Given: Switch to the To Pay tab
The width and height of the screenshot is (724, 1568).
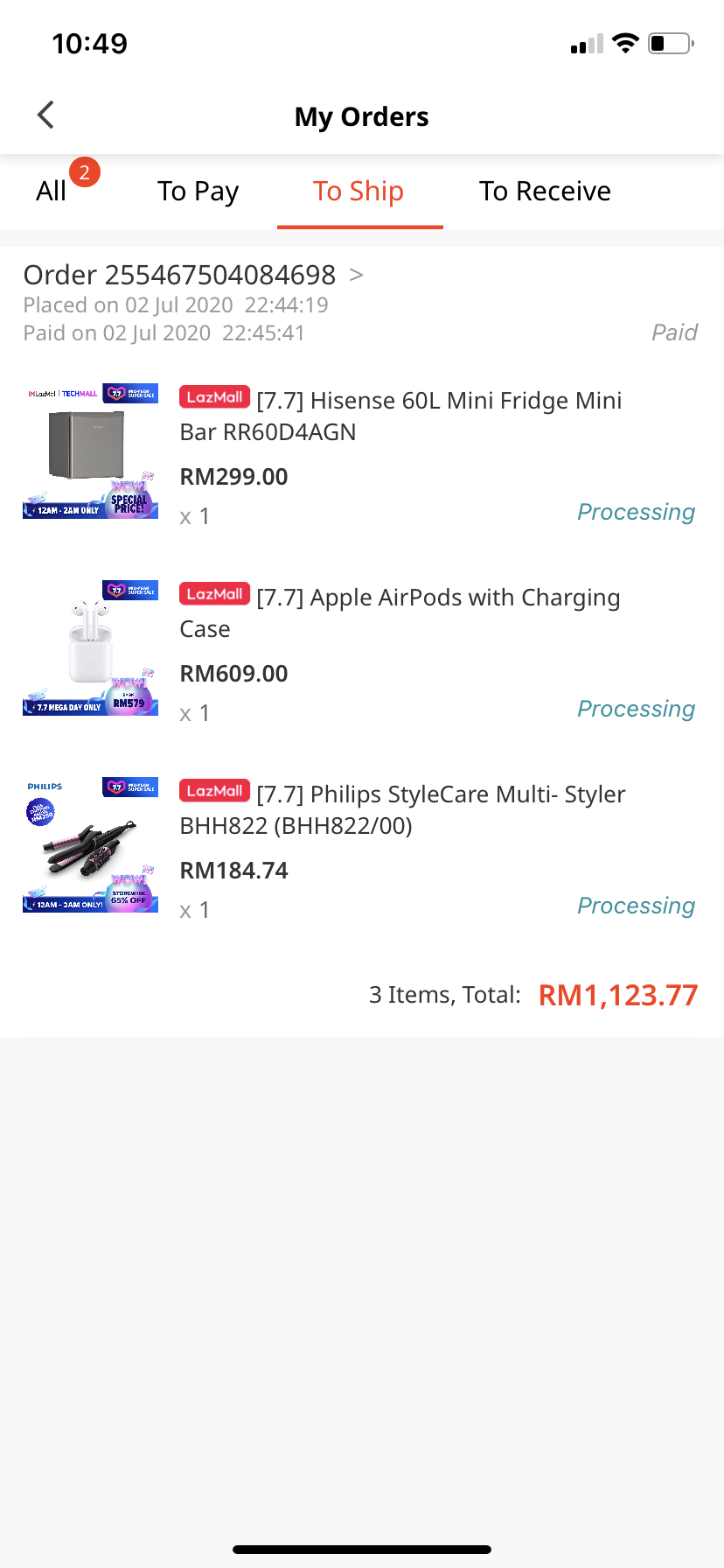Looking at the screenshot, I should [198, 191].
